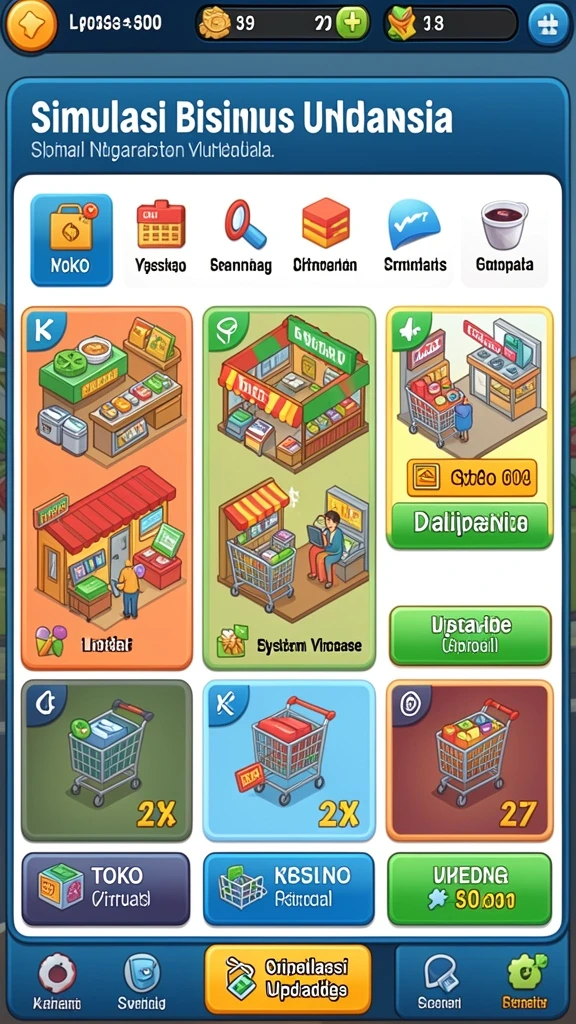Switch to the blue chat bubble tab

pyautogui.click(x=415, y=240)
